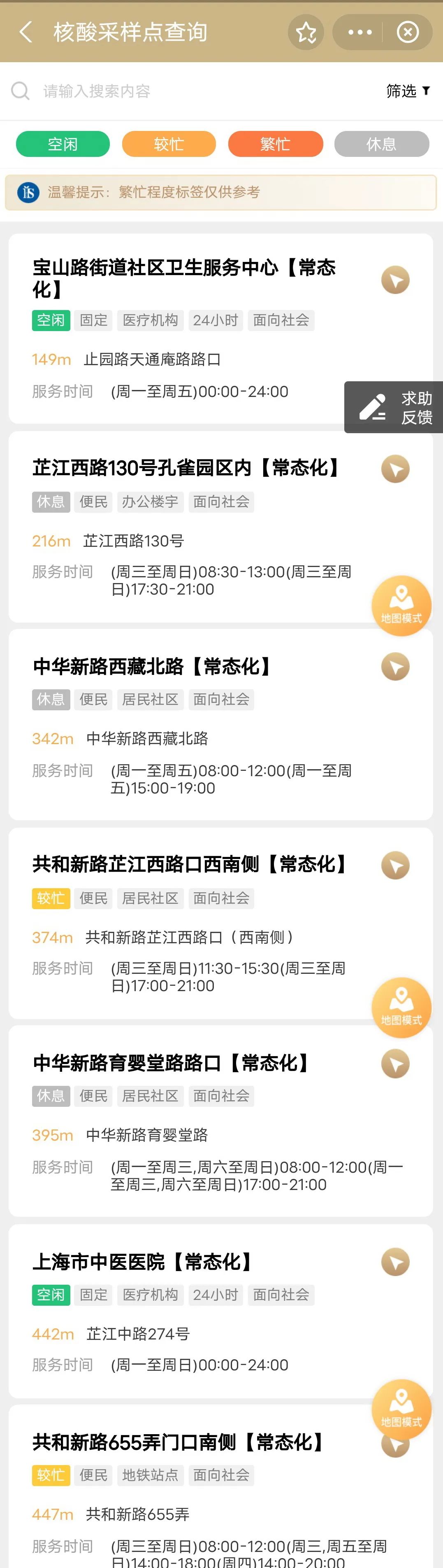Image resolution: width=443 pixels, height=1568 pixels.
Task: Close the mini program
Action: pos(407,32)
